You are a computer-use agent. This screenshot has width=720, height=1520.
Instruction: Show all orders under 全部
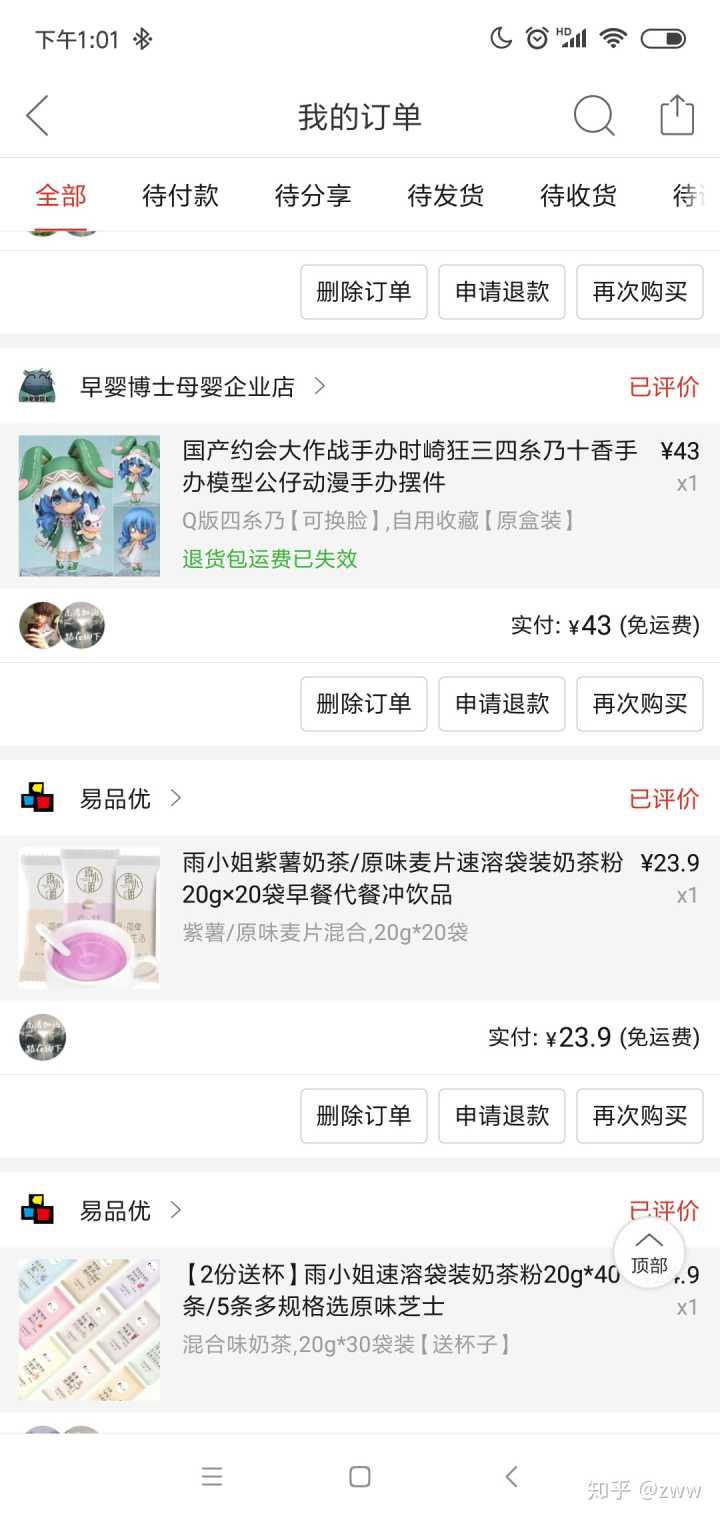click(61, 196)
